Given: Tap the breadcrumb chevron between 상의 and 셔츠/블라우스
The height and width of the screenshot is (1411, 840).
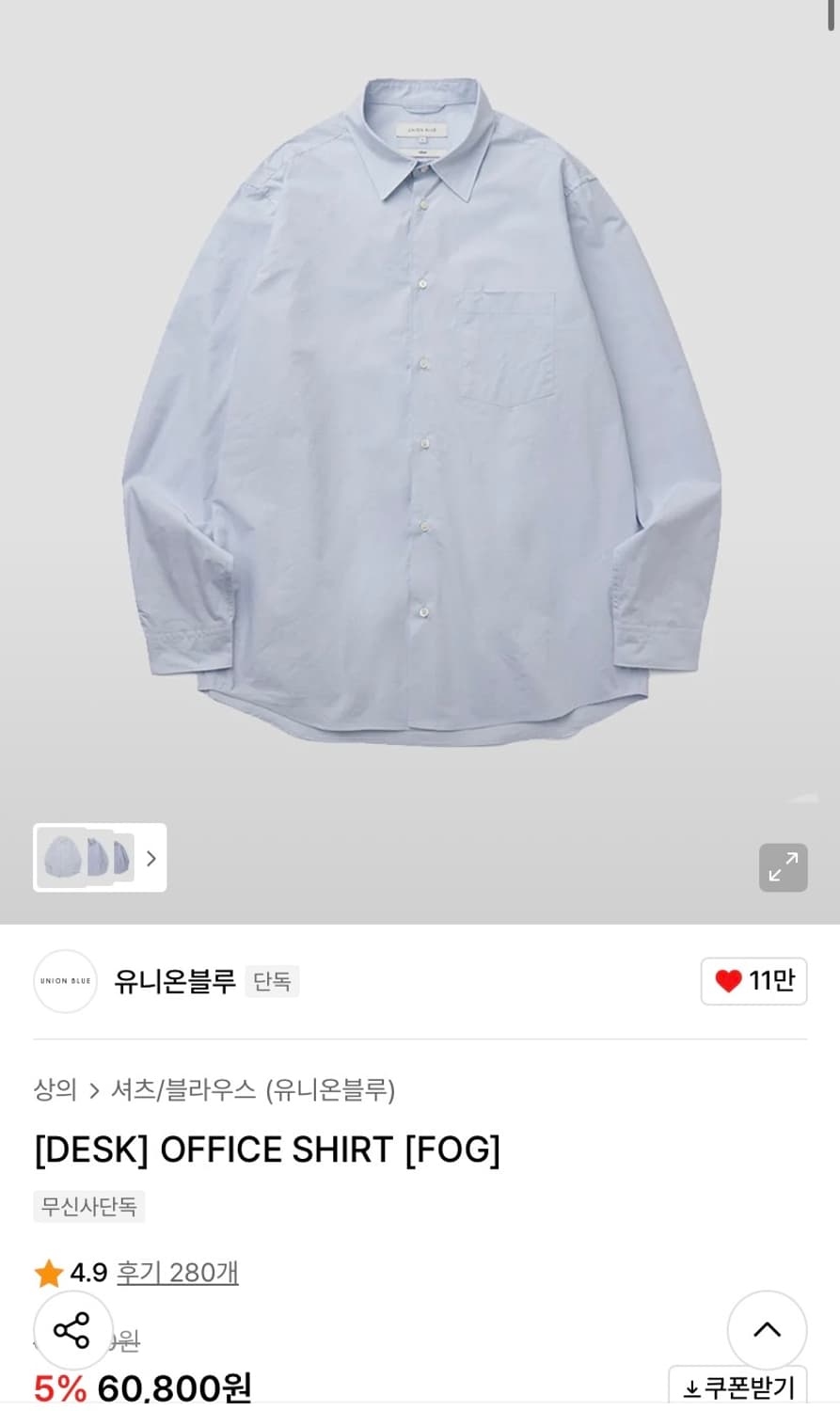Looking at the screenshot, I should [x=94, y=1091].
